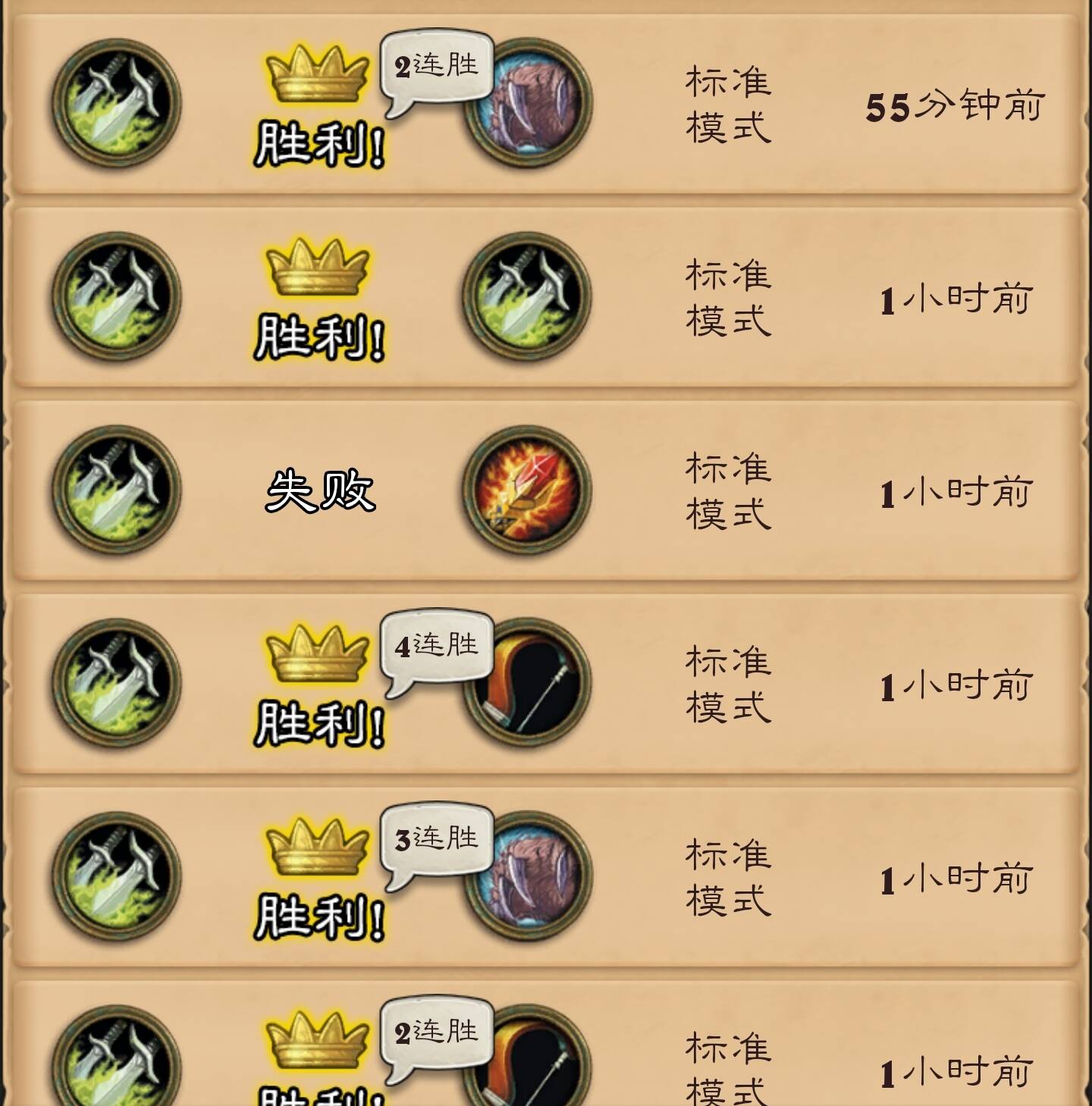
Task: Open the 失败 match record
Action: (546, 490)
